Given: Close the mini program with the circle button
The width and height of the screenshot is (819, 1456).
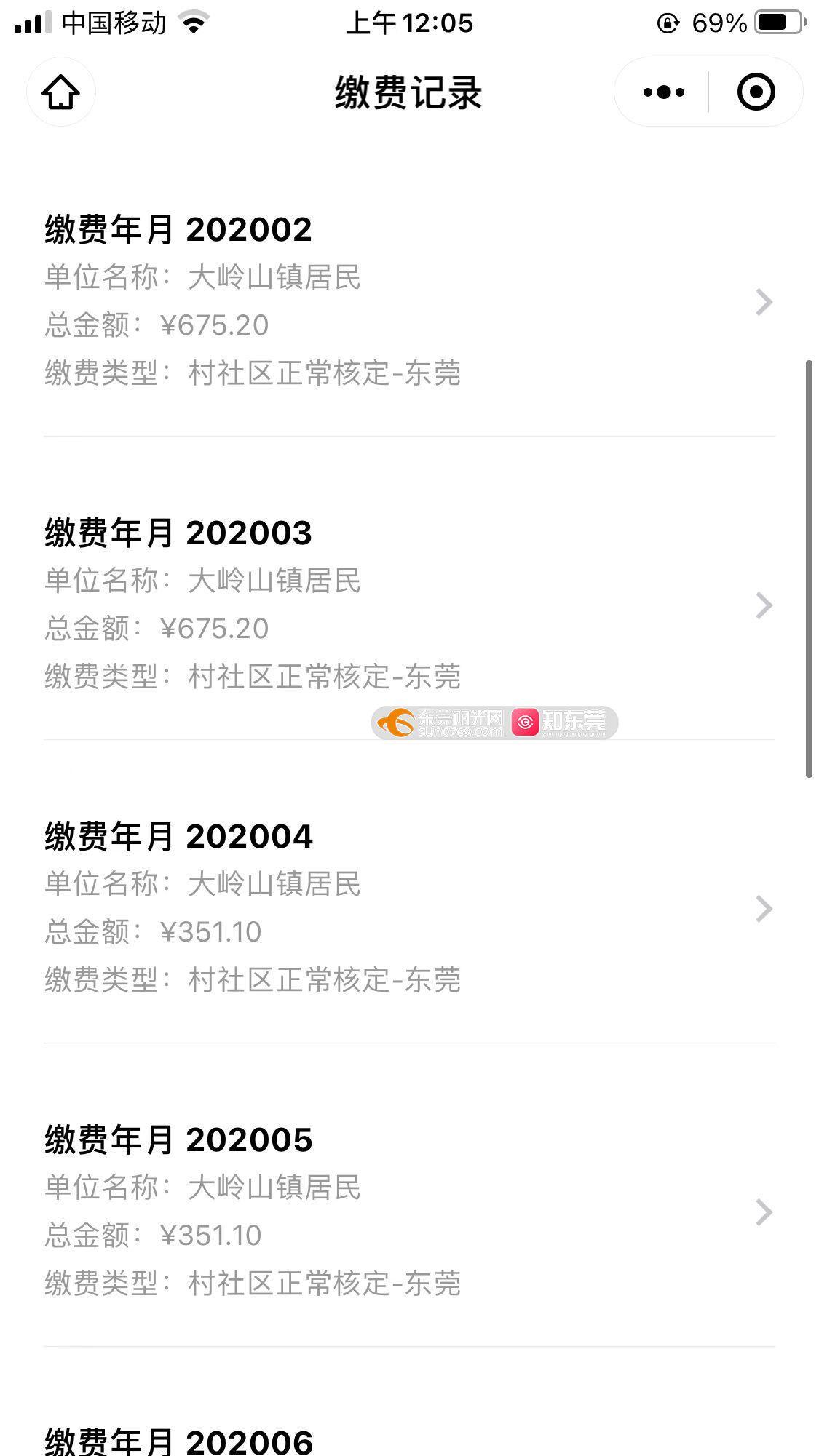Looking at the screenshot, I should [756, 92].
